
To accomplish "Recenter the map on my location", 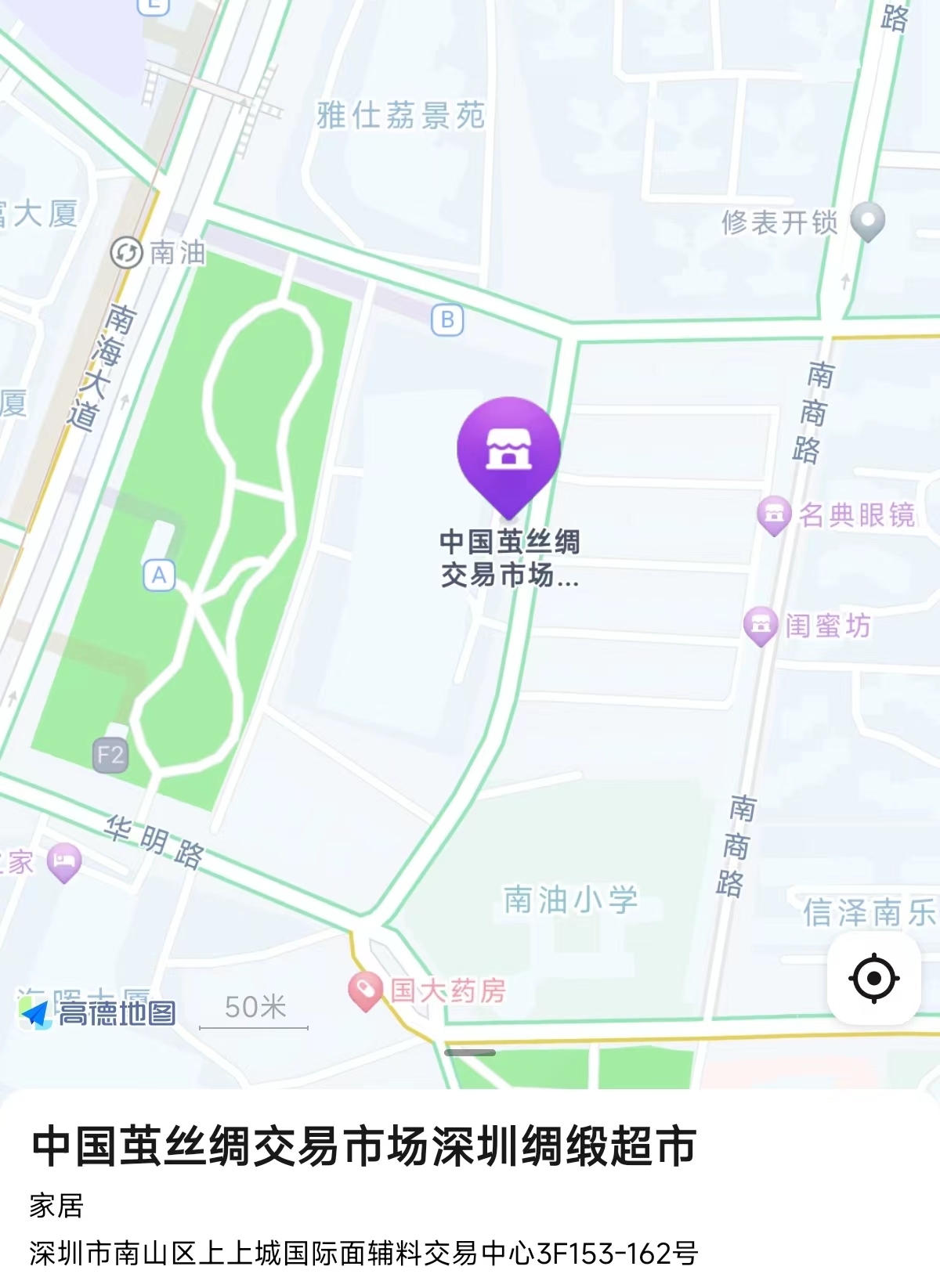I will pos(873,978).
